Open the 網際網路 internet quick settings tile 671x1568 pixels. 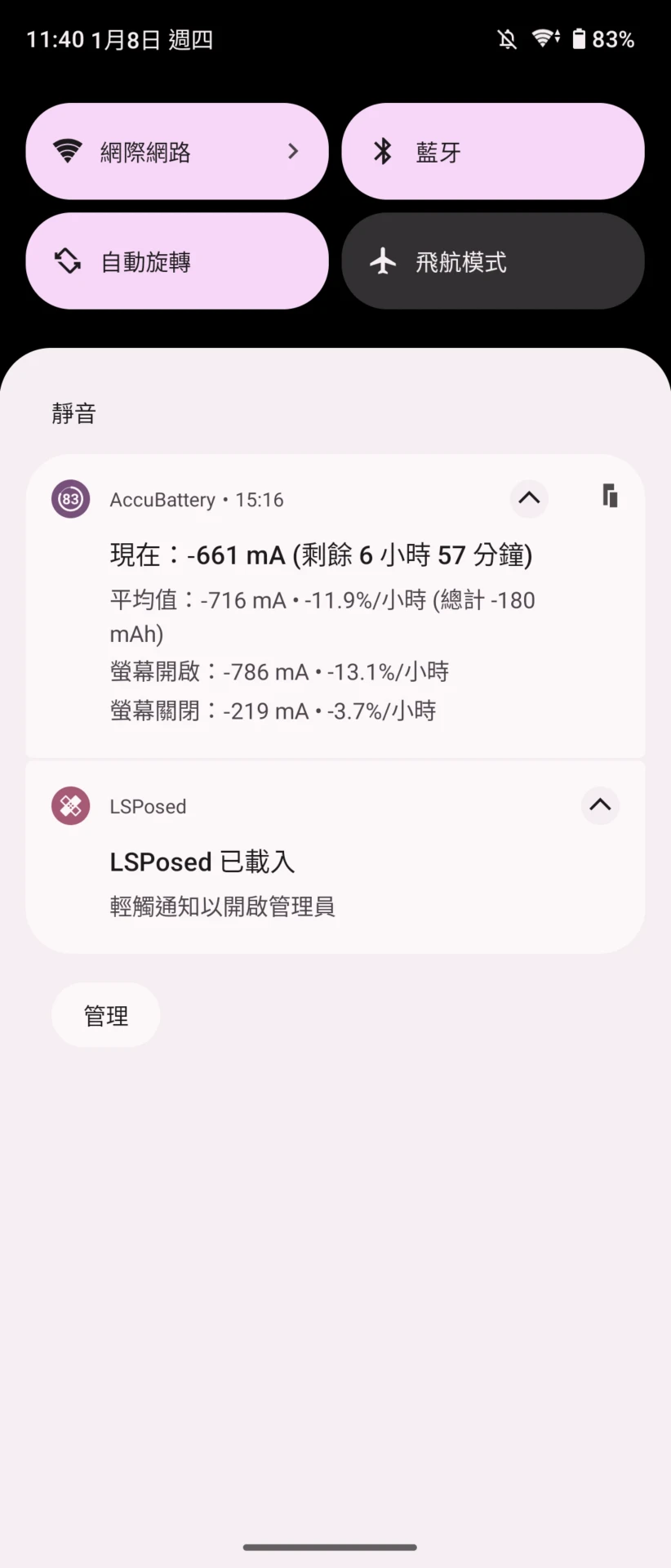[x=176, y=152]
